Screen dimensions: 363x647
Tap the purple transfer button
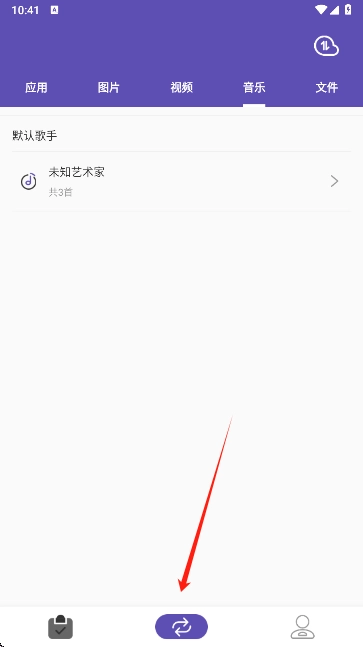click(x=182, y=627)
